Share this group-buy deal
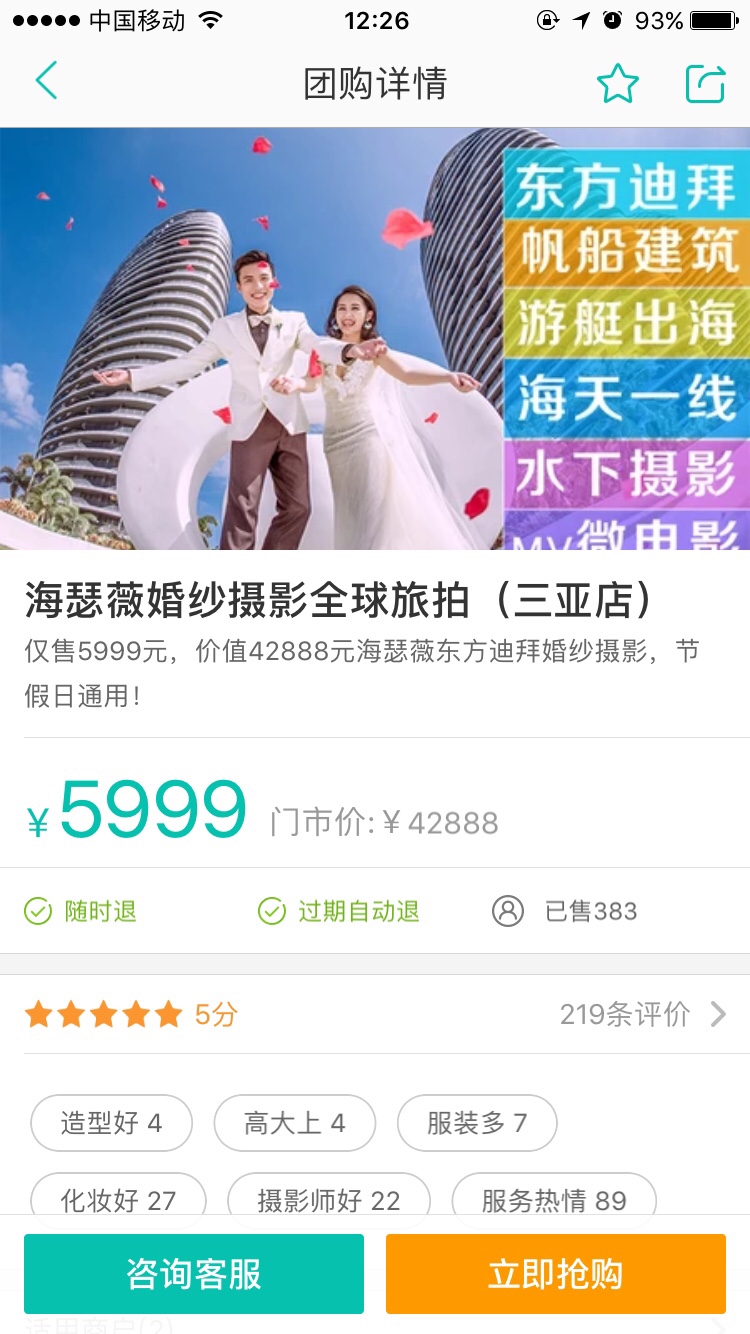Image resolution: width=750 pixels, height=1334 pixels. (705, 84)
